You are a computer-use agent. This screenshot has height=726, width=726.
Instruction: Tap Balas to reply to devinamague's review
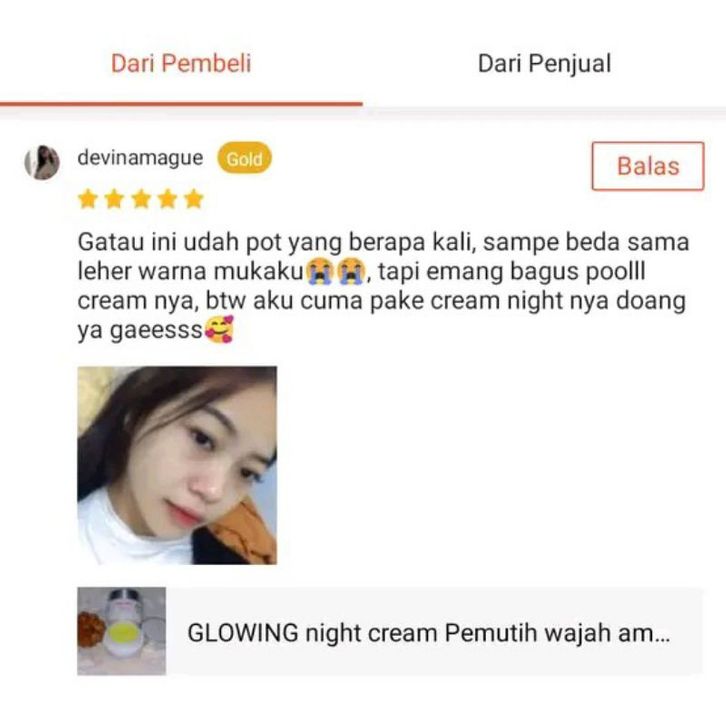[647, 166]
